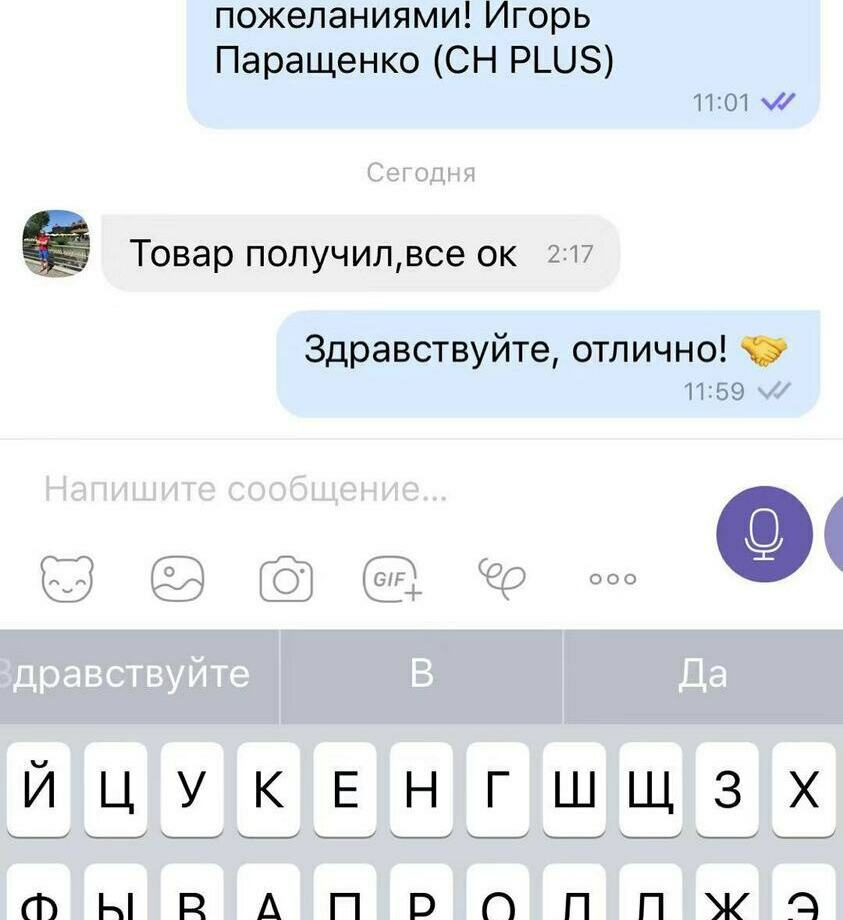The height and width of the screenshot is (920, 843).
Task: Open the sticker picker
Action: click(x=67, y=578)
